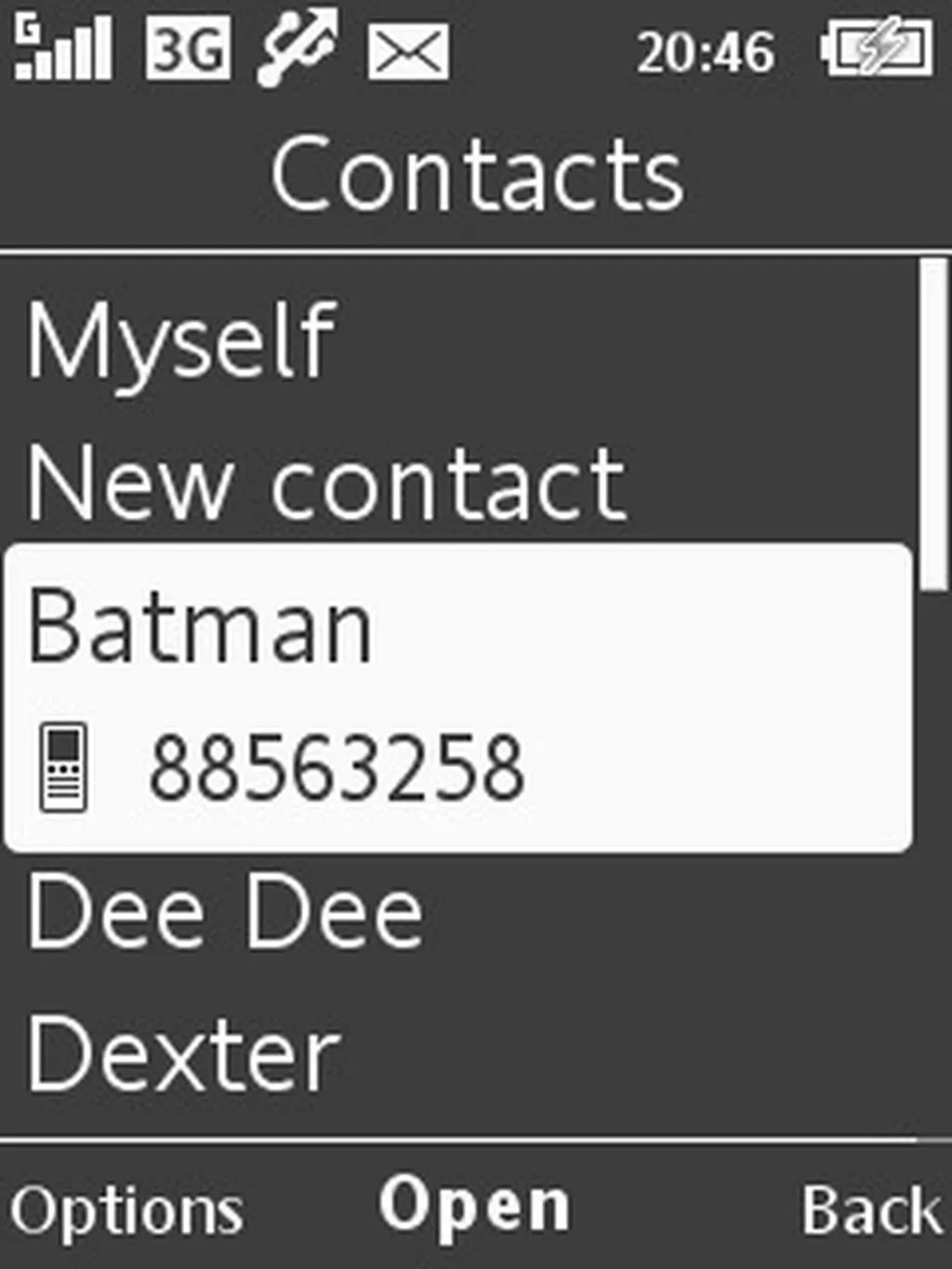Image resolution: width=952 pixels, height=1269 pixels.
Task: Tap the Open softkey
Action: click(x=474, y=1209)
